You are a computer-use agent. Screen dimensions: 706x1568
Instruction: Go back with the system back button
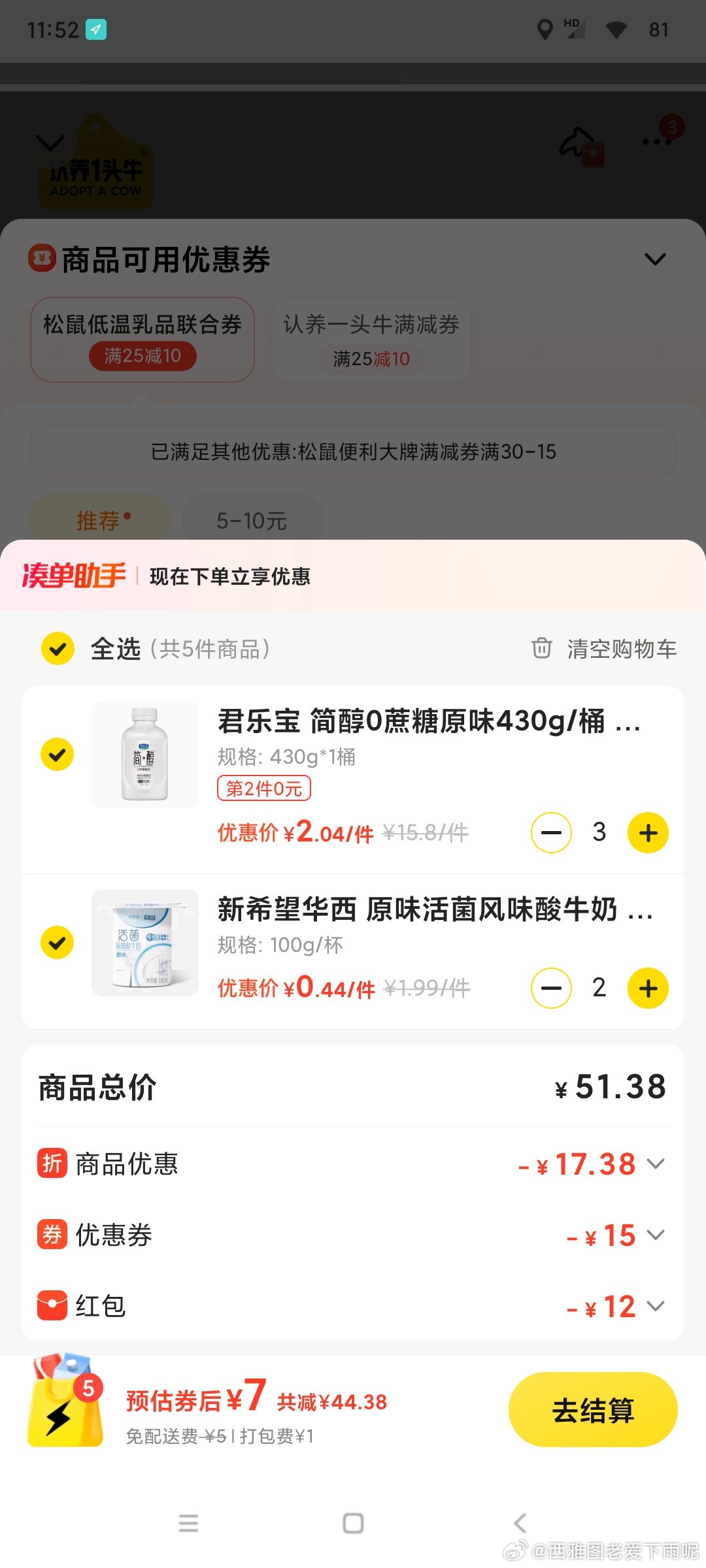(x=520, y=1524)
